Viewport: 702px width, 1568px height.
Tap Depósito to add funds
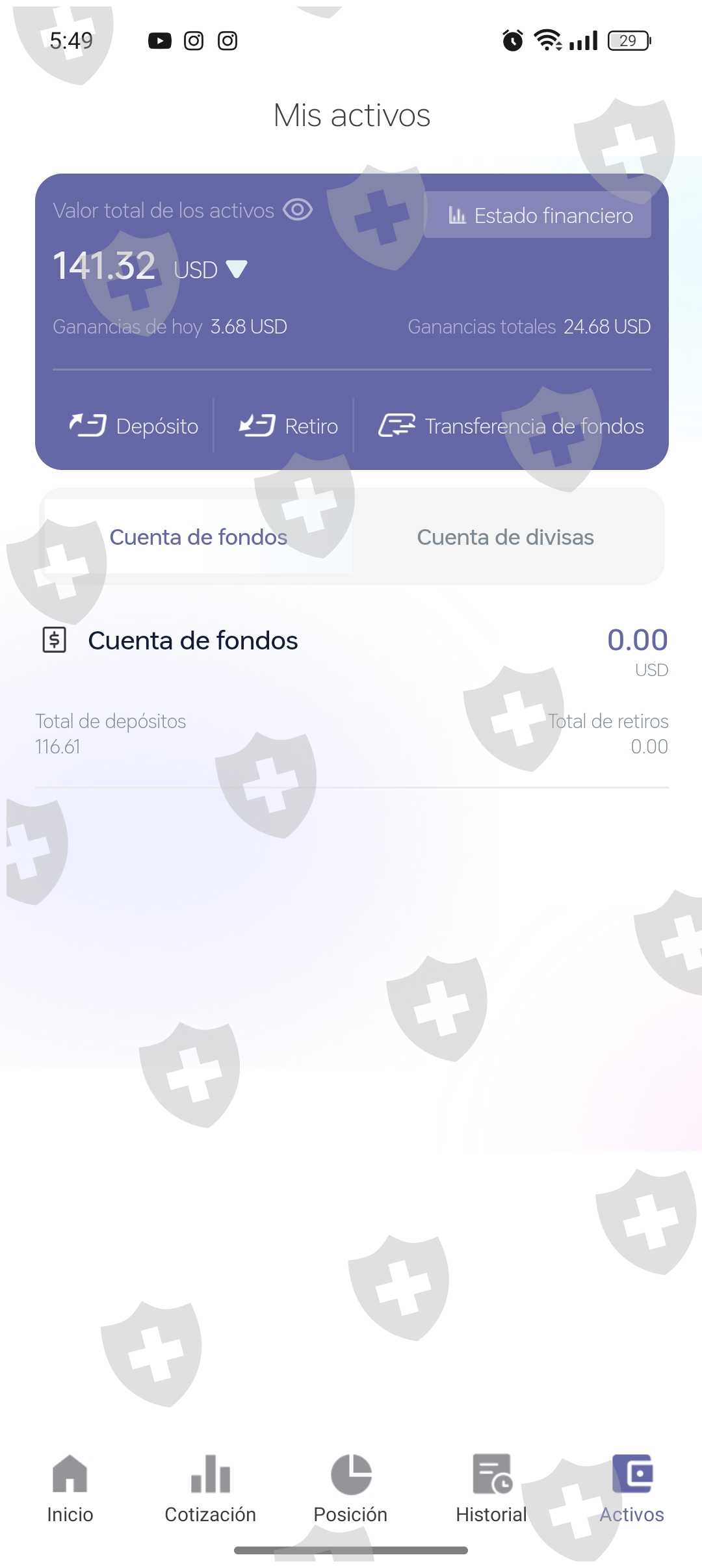[x=135, y=426]
